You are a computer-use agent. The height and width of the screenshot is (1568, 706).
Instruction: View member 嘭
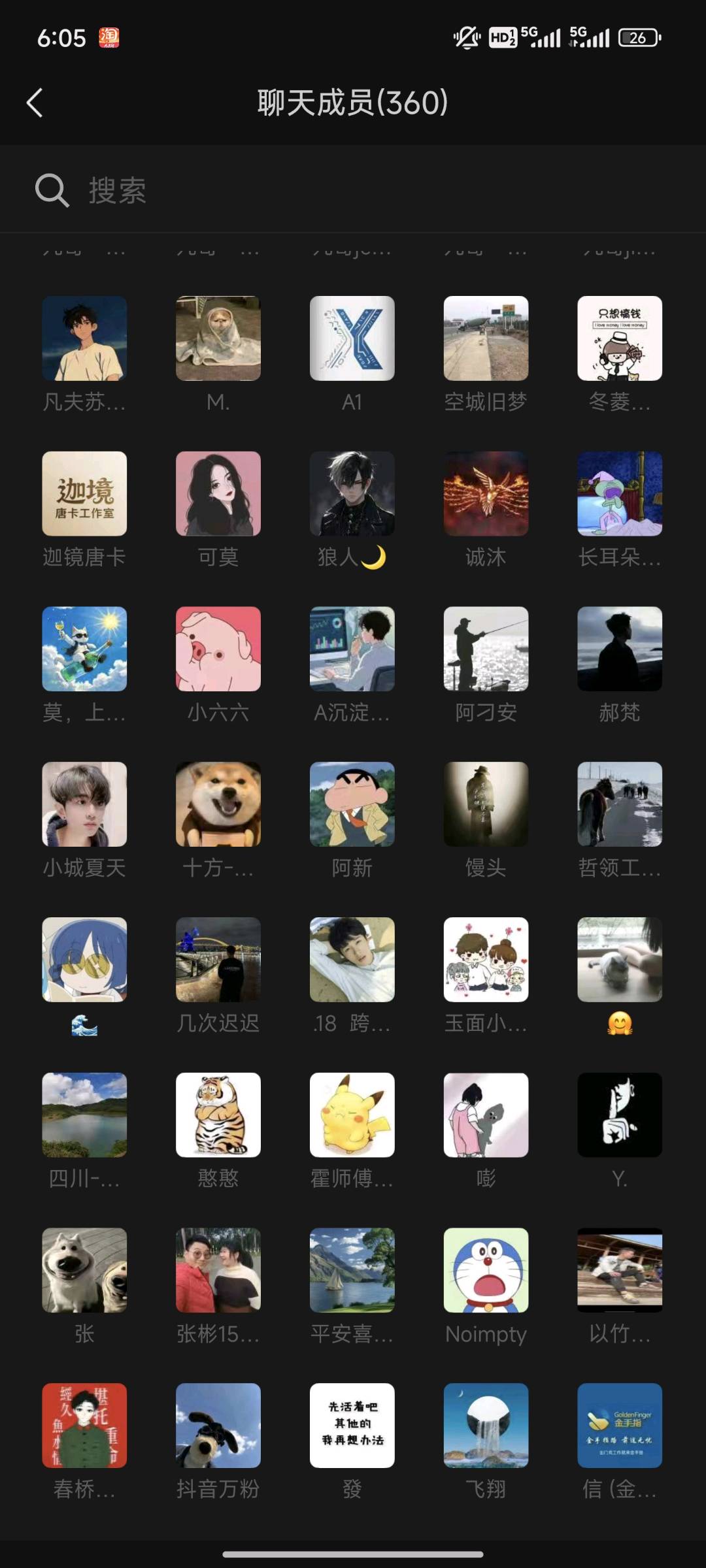486,1115
